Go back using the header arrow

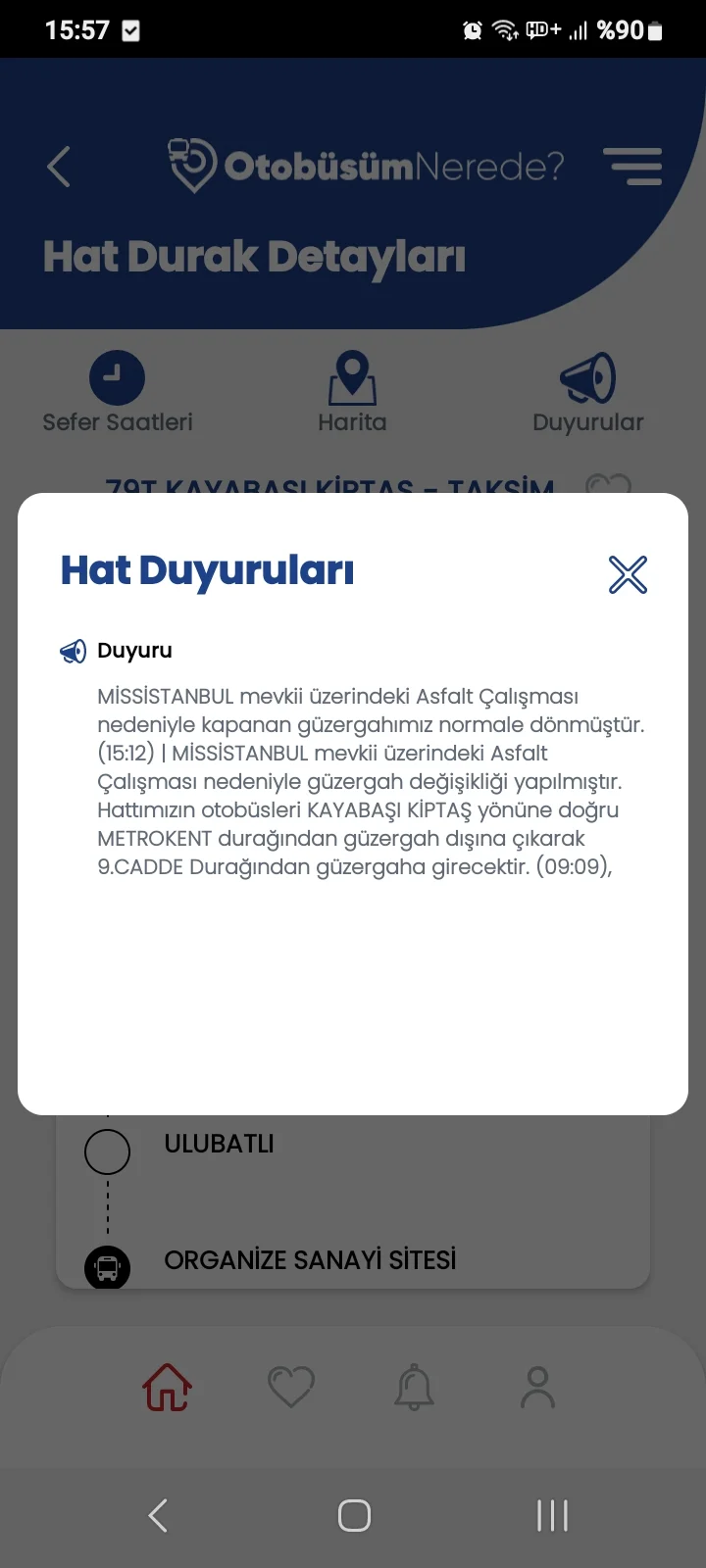59,167
